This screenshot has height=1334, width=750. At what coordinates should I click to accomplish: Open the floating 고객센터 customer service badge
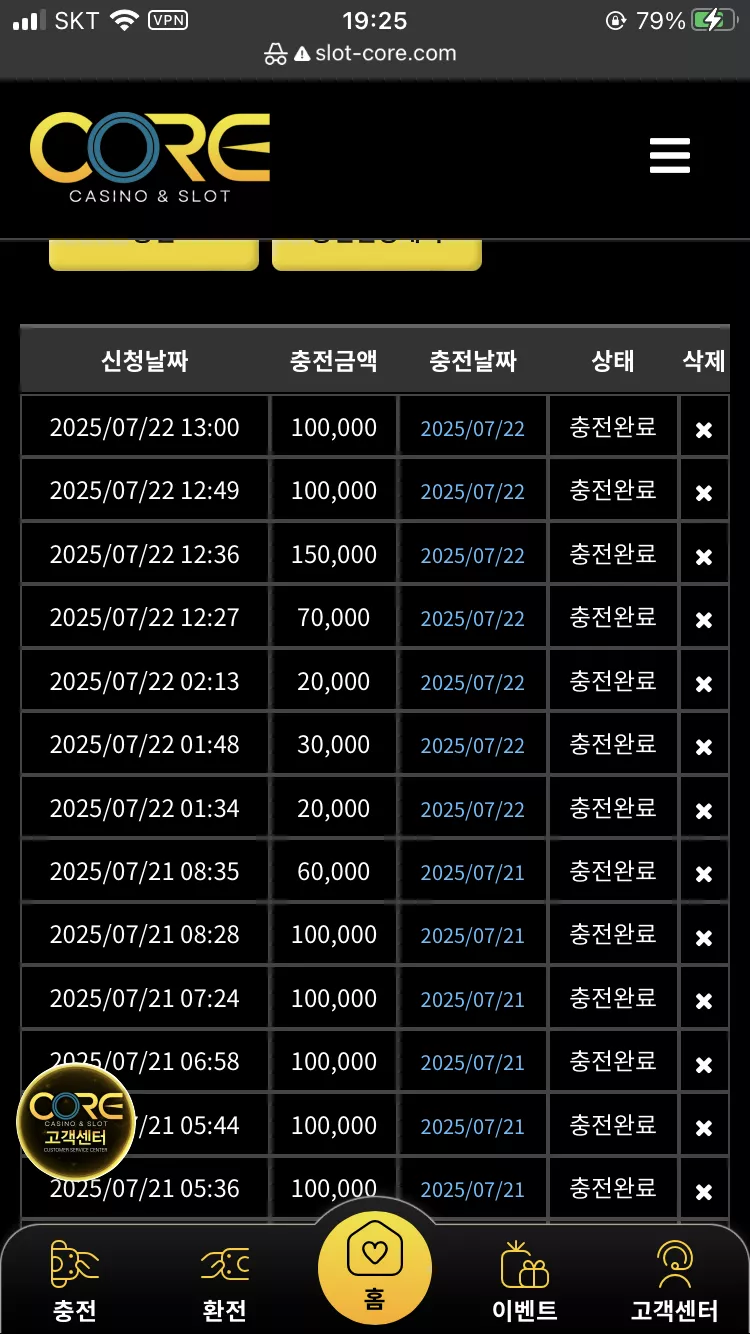point(76,1122)
